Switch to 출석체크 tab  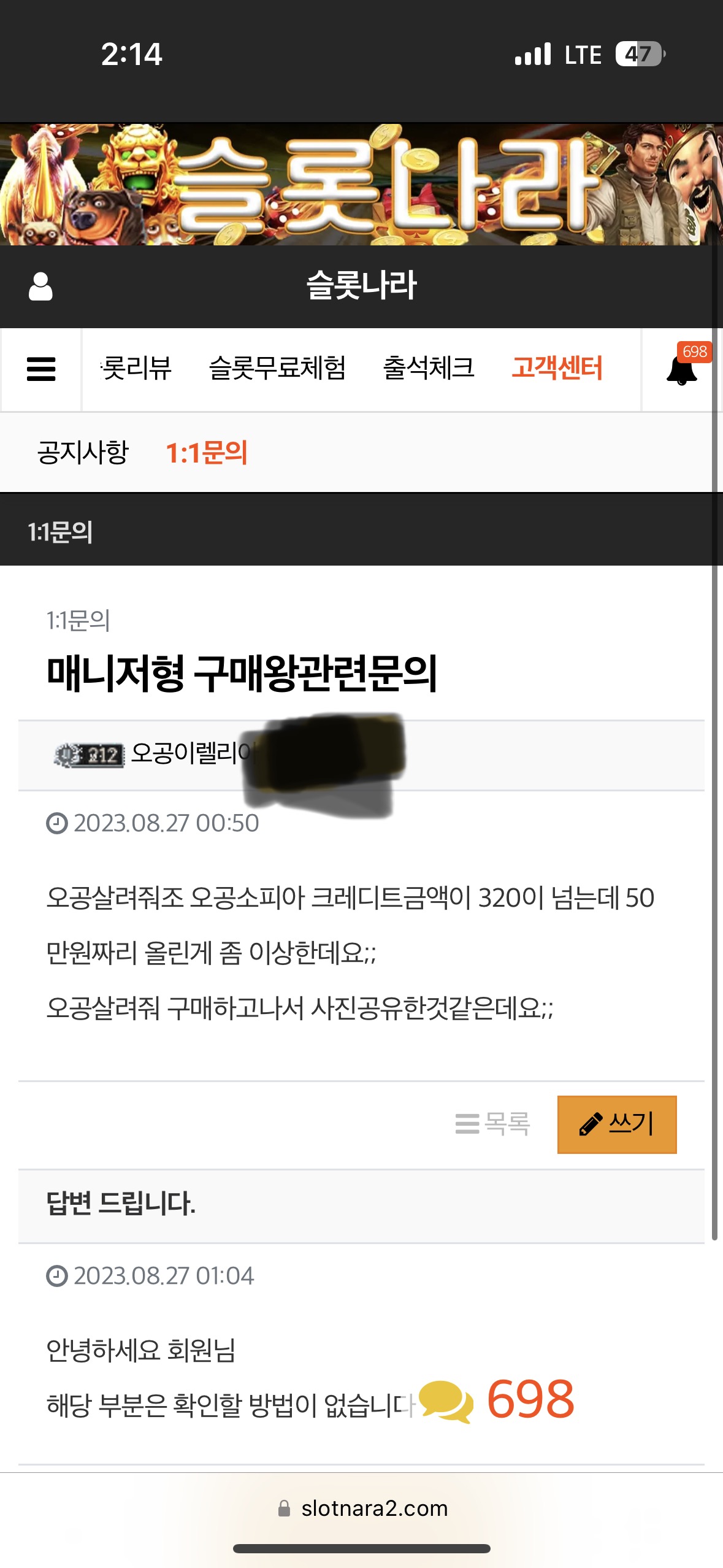pos(429,368)
